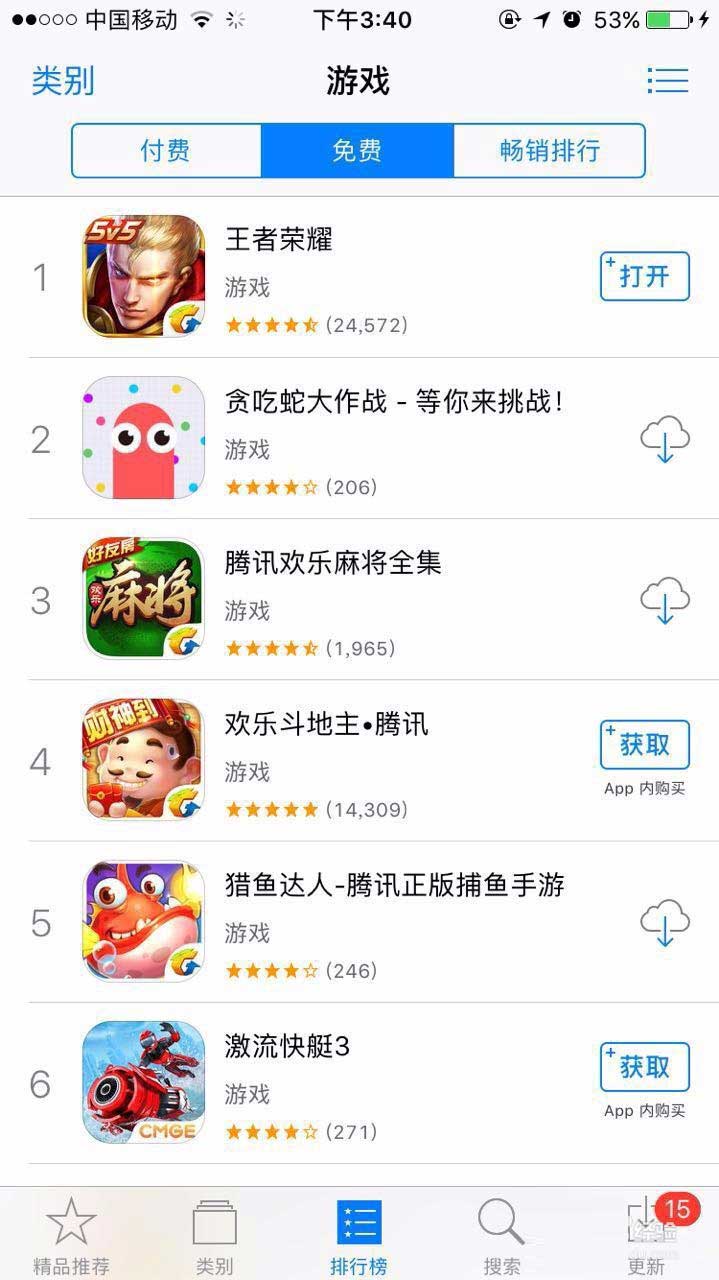The height and width of the screenshot is (1280, 719).
Task: Go to 精品推荐 featured tab
Action: click(x=71, y=1235)
